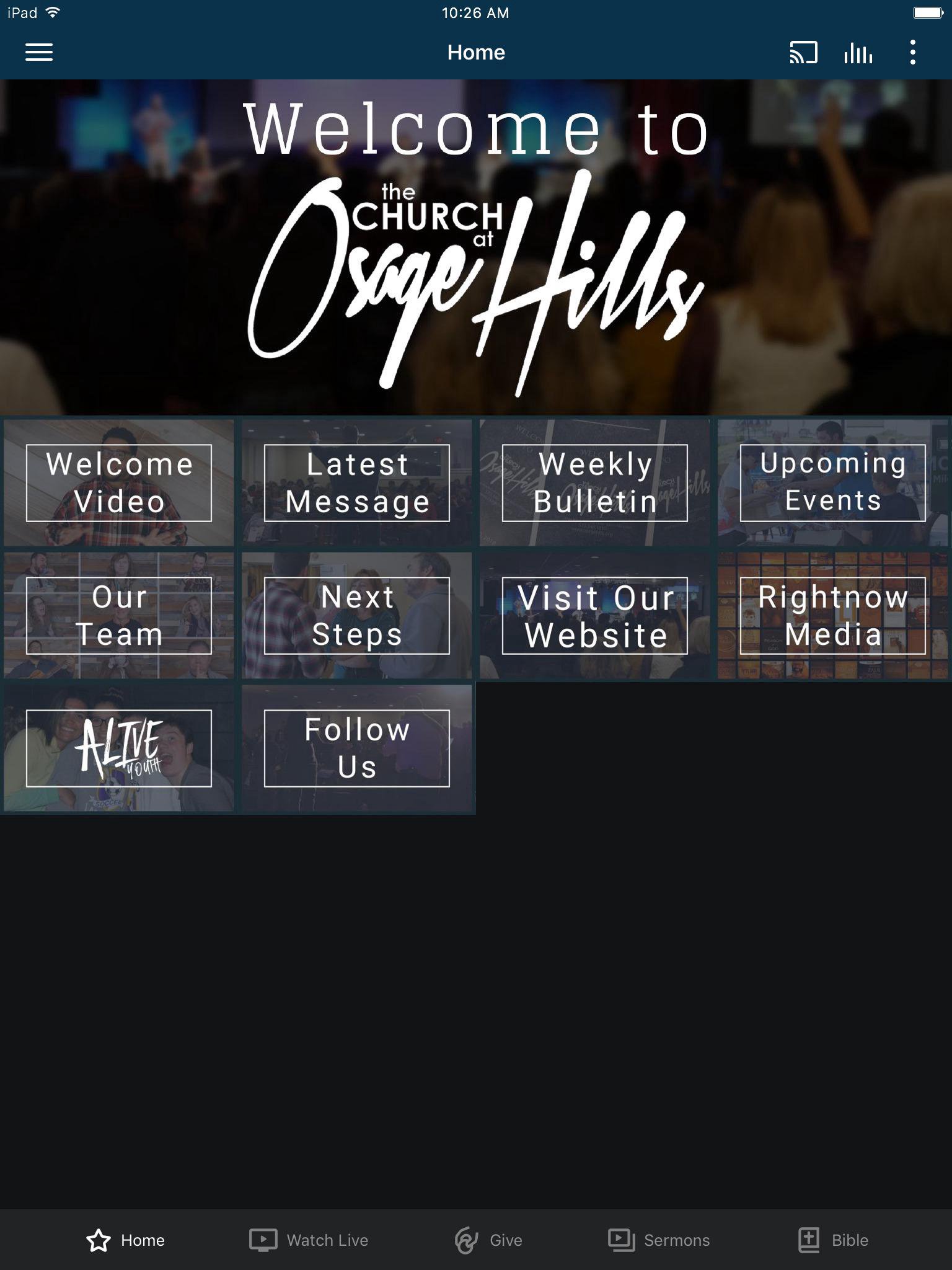Image resolution: width=952 pixels, height=1270 pixels.
Task: Open the Alive Youth tile
Action: click(x=119, y=748)
